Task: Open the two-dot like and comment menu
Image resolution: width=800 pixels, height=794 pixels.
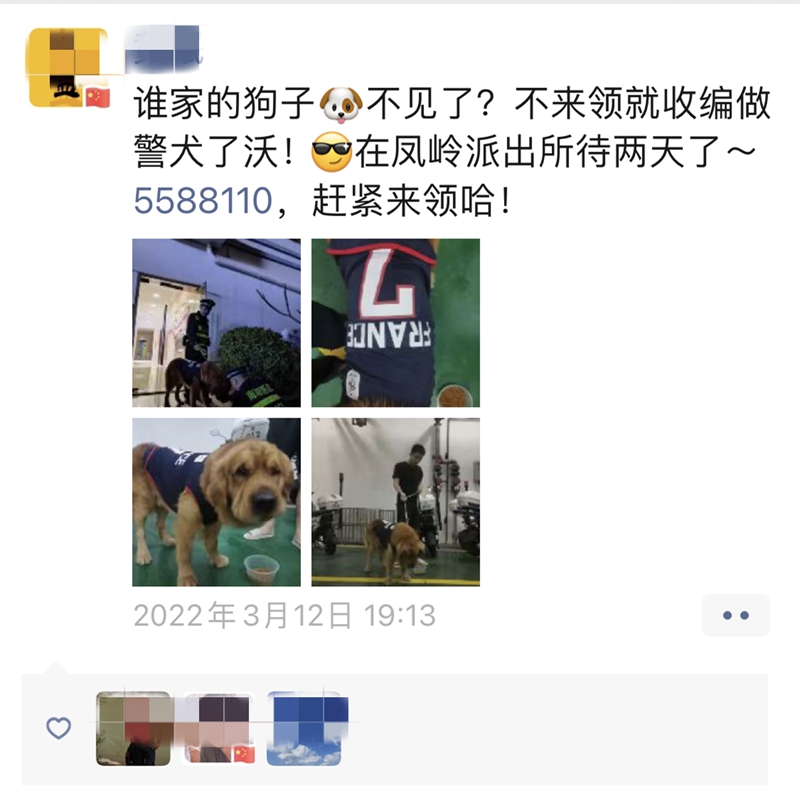Action: pos(735,615)
